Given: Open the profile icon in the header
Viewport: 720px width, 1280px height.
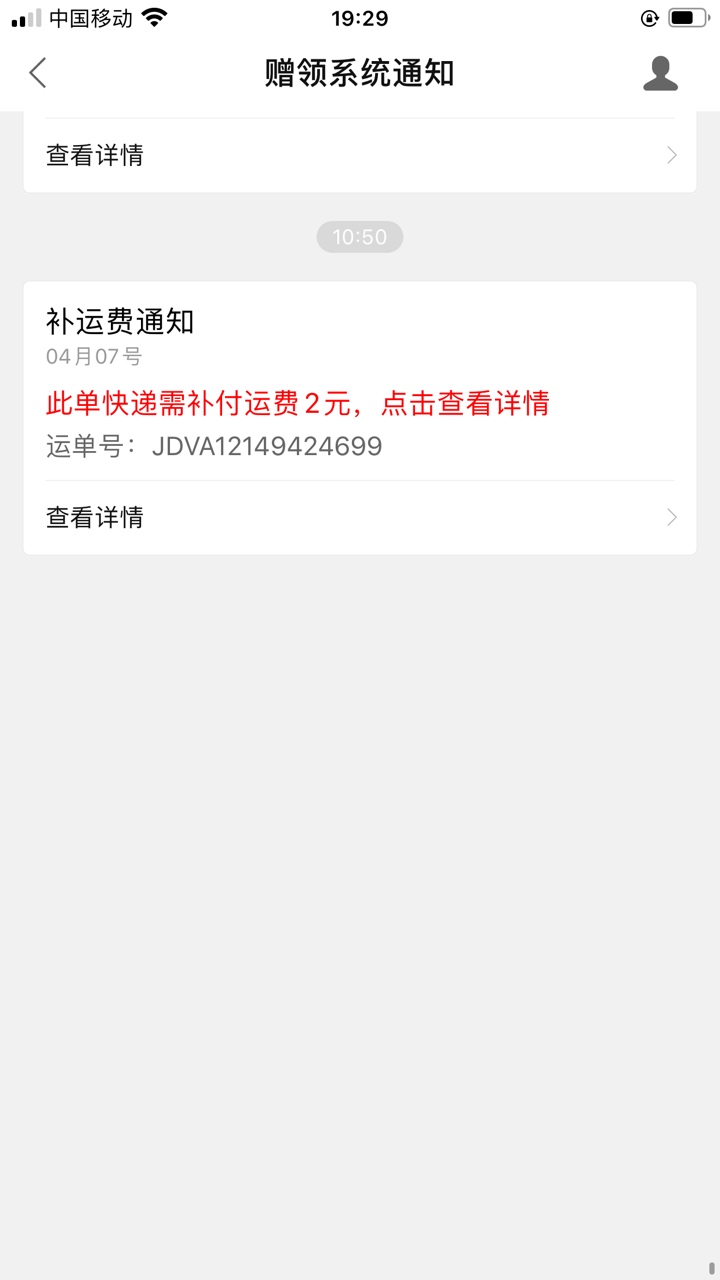Looking at the screenshot, I should [x=660, y=73].
